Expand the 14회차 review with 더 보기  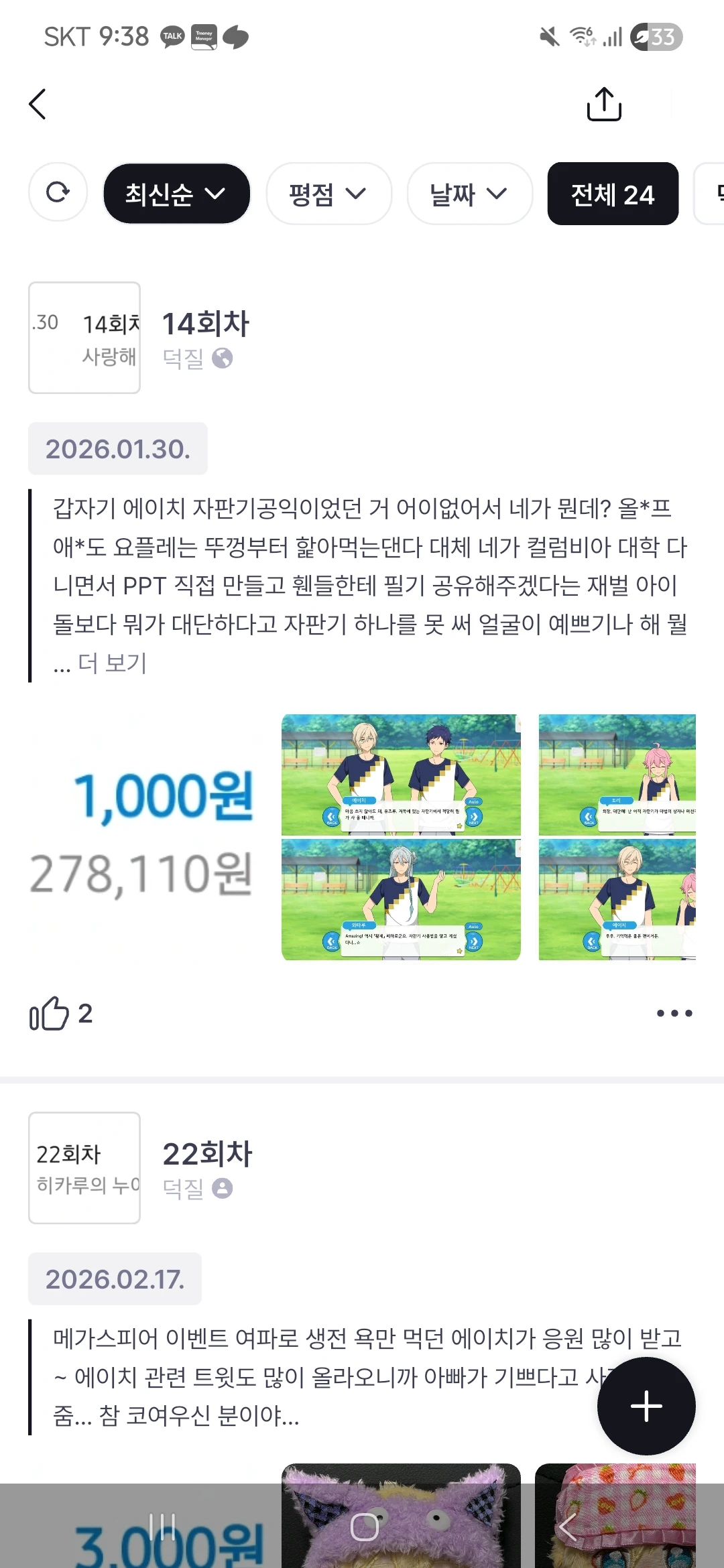[112, 663]
